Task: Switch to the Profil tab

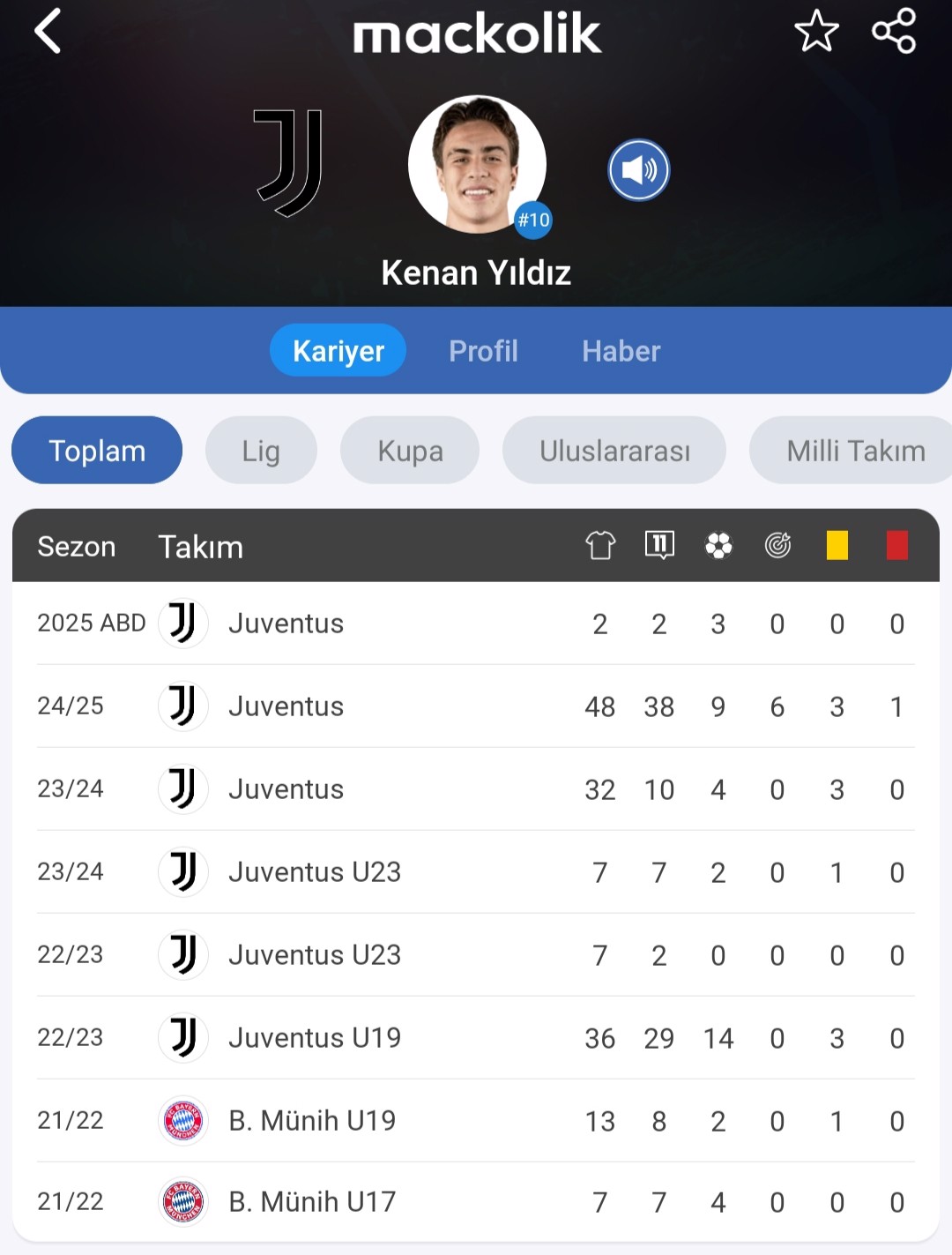Action: (483, 351)
